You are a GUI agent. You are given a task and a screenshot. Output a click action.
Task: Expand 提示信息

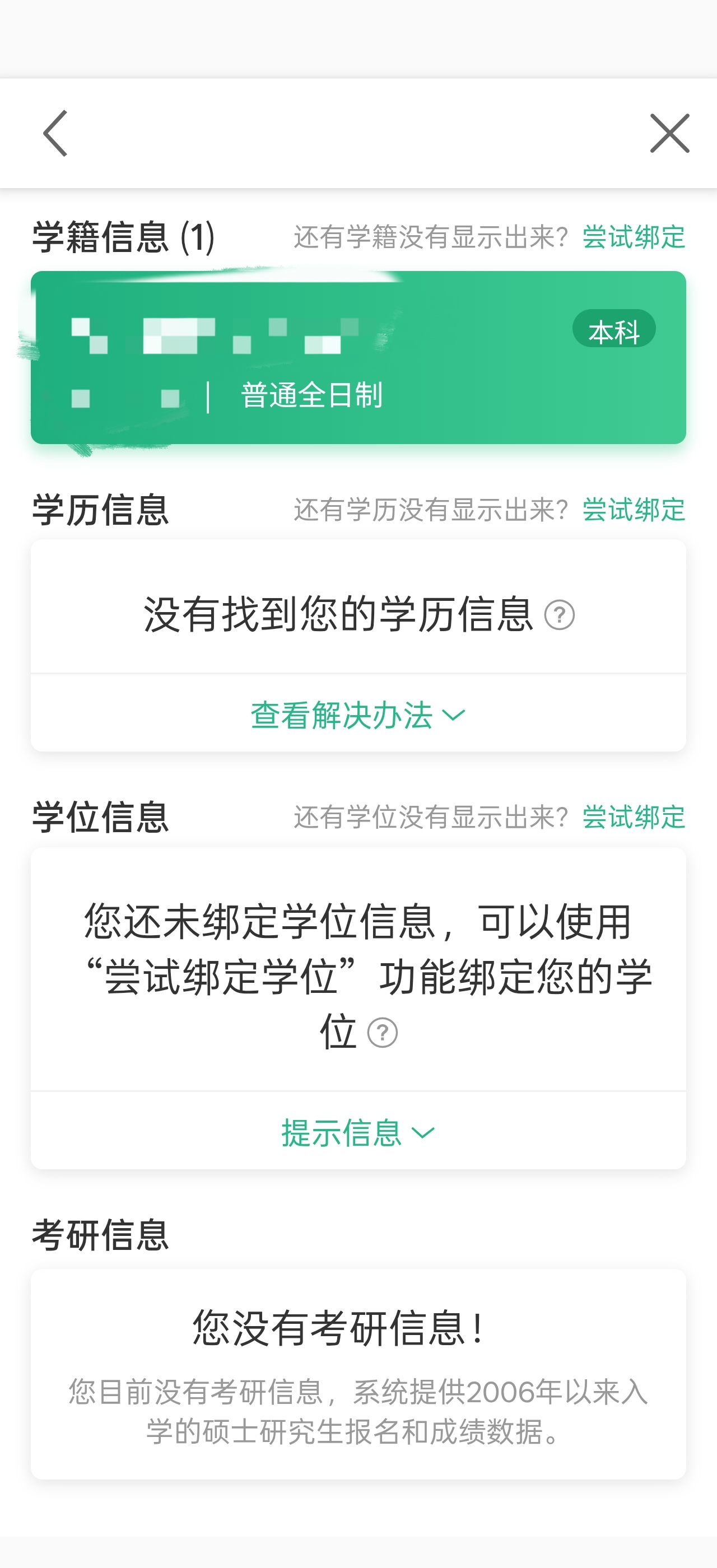click(358, 1132)
